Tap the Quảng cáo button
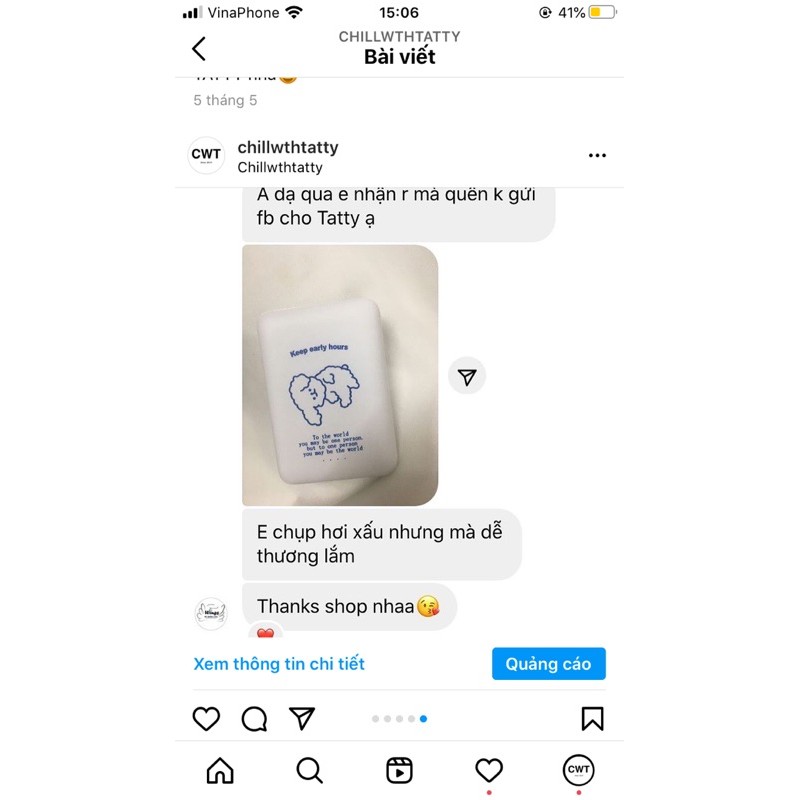The image size is (800, 800). [548, 664]
